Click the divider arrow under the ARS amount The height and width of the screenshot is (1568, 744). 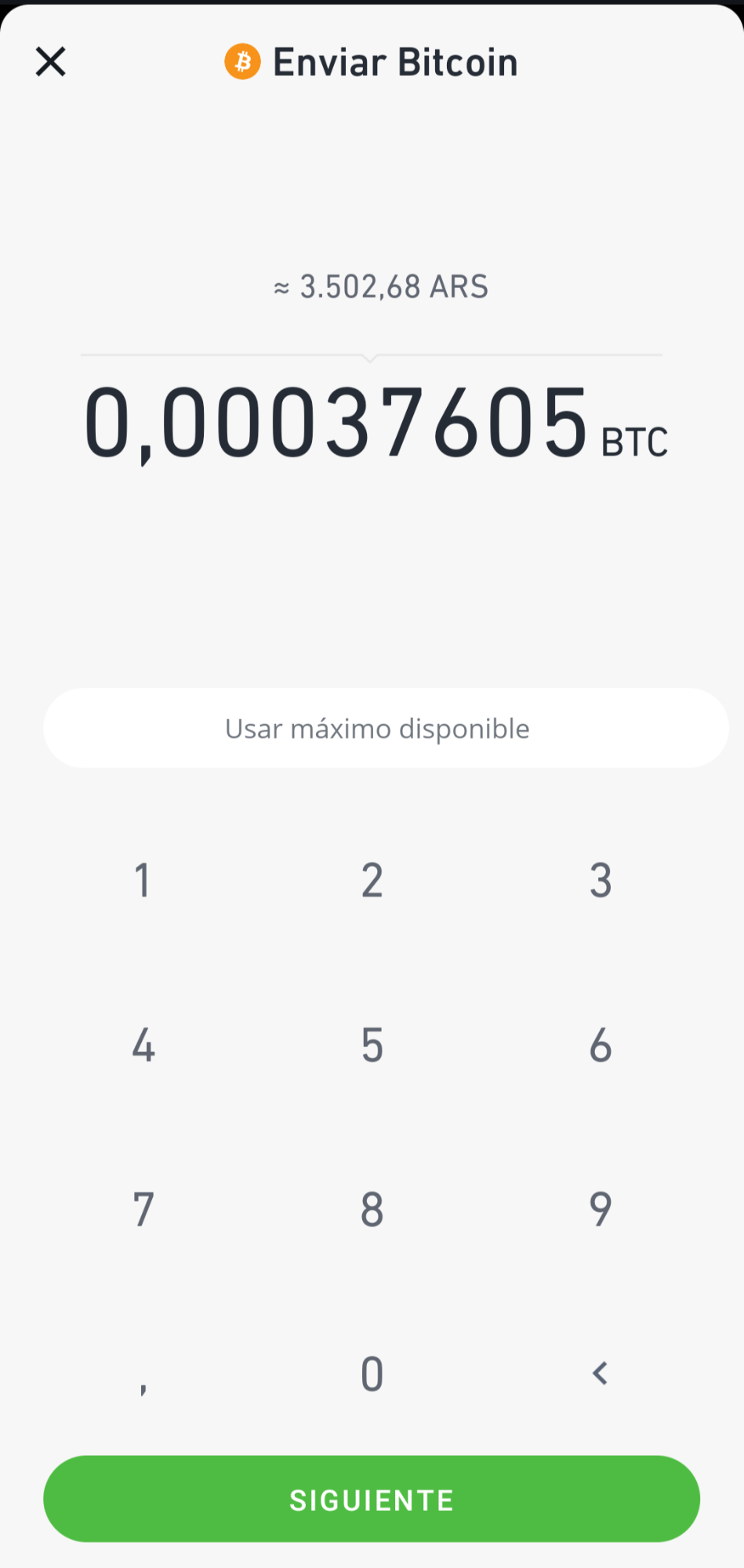tap(370, 359)
